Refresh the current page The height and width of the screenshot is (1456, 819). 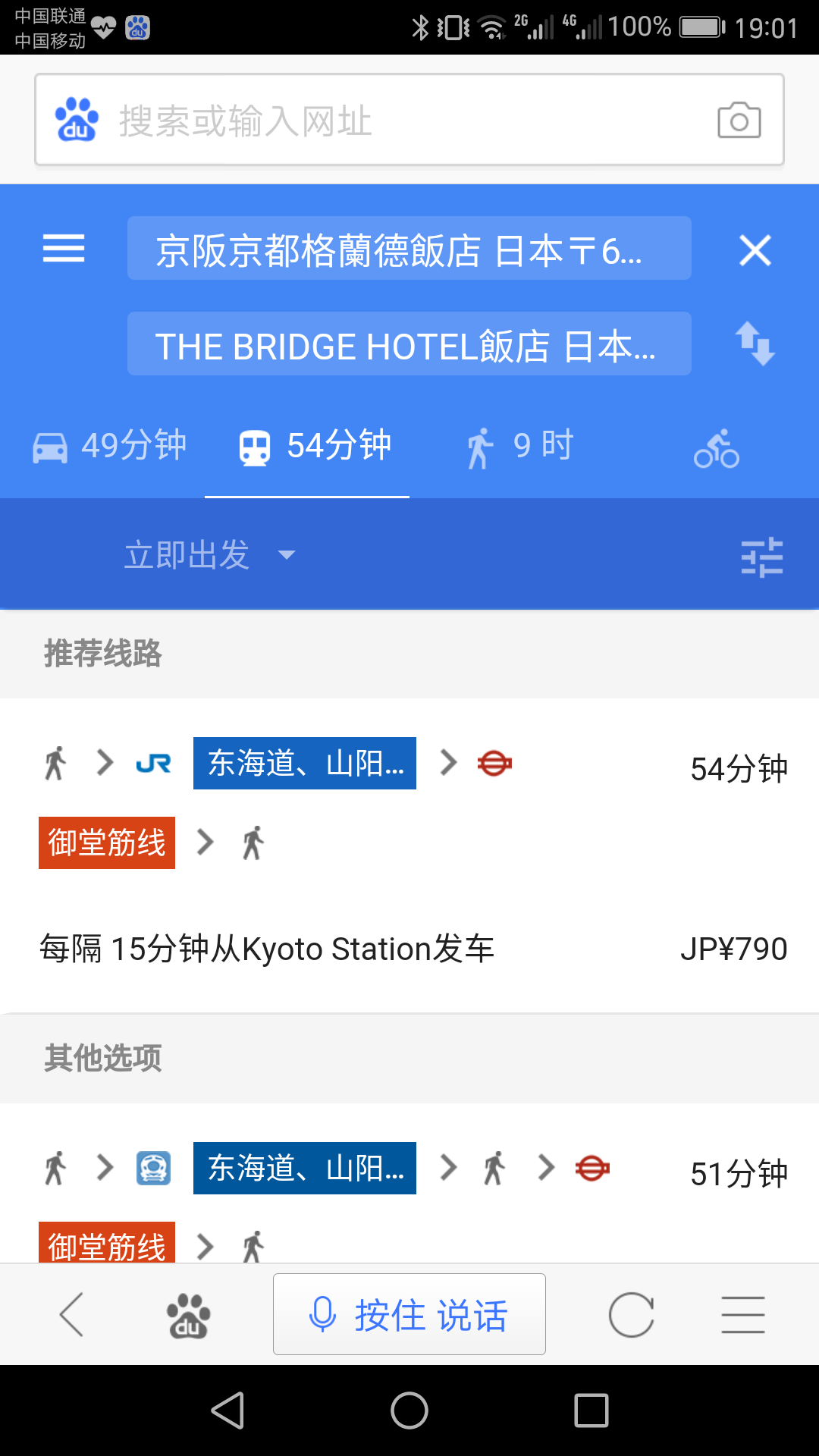click(x=631, y=1314)
